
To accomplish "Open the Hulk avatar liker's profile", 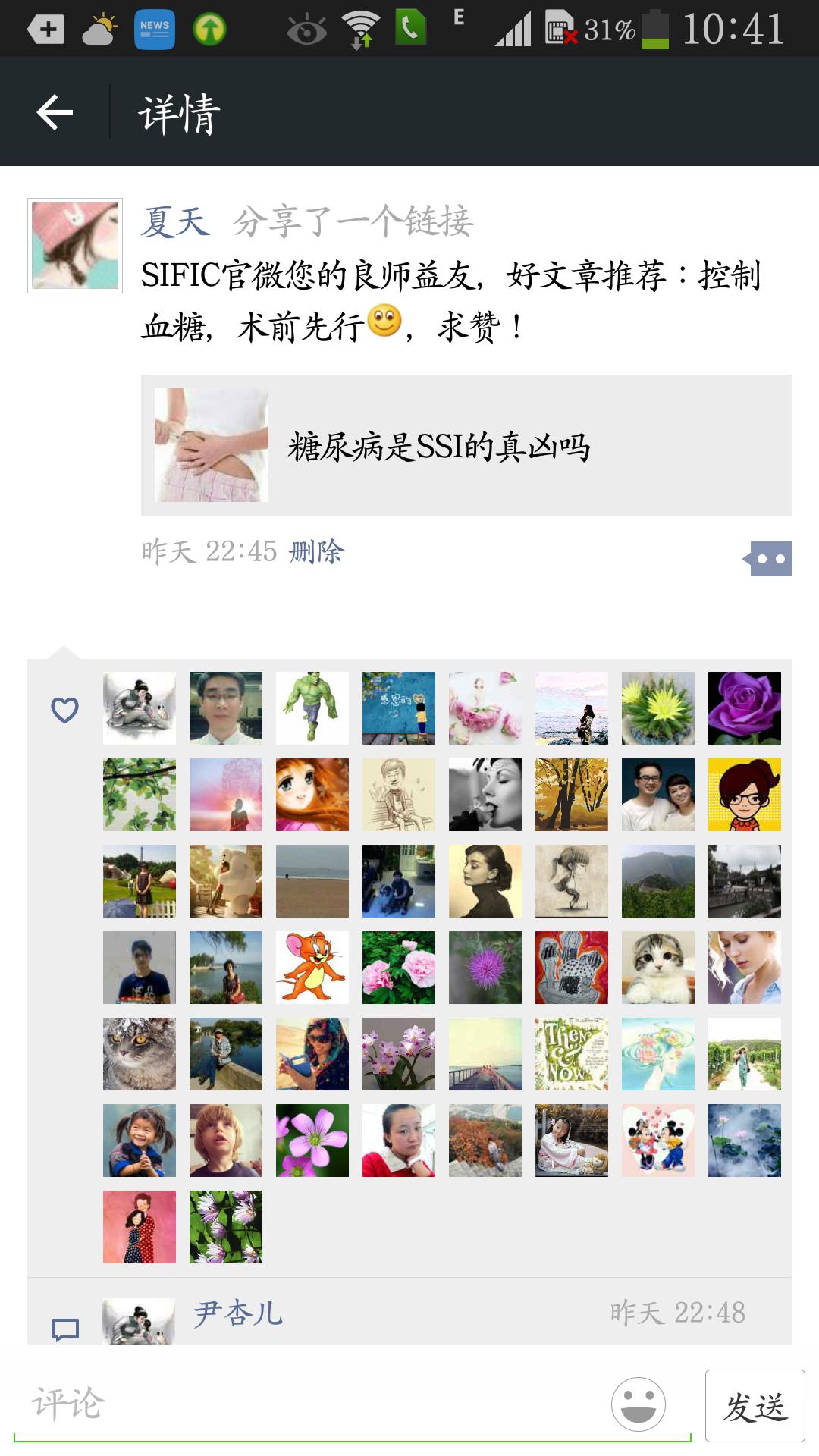I will [312, 708].
